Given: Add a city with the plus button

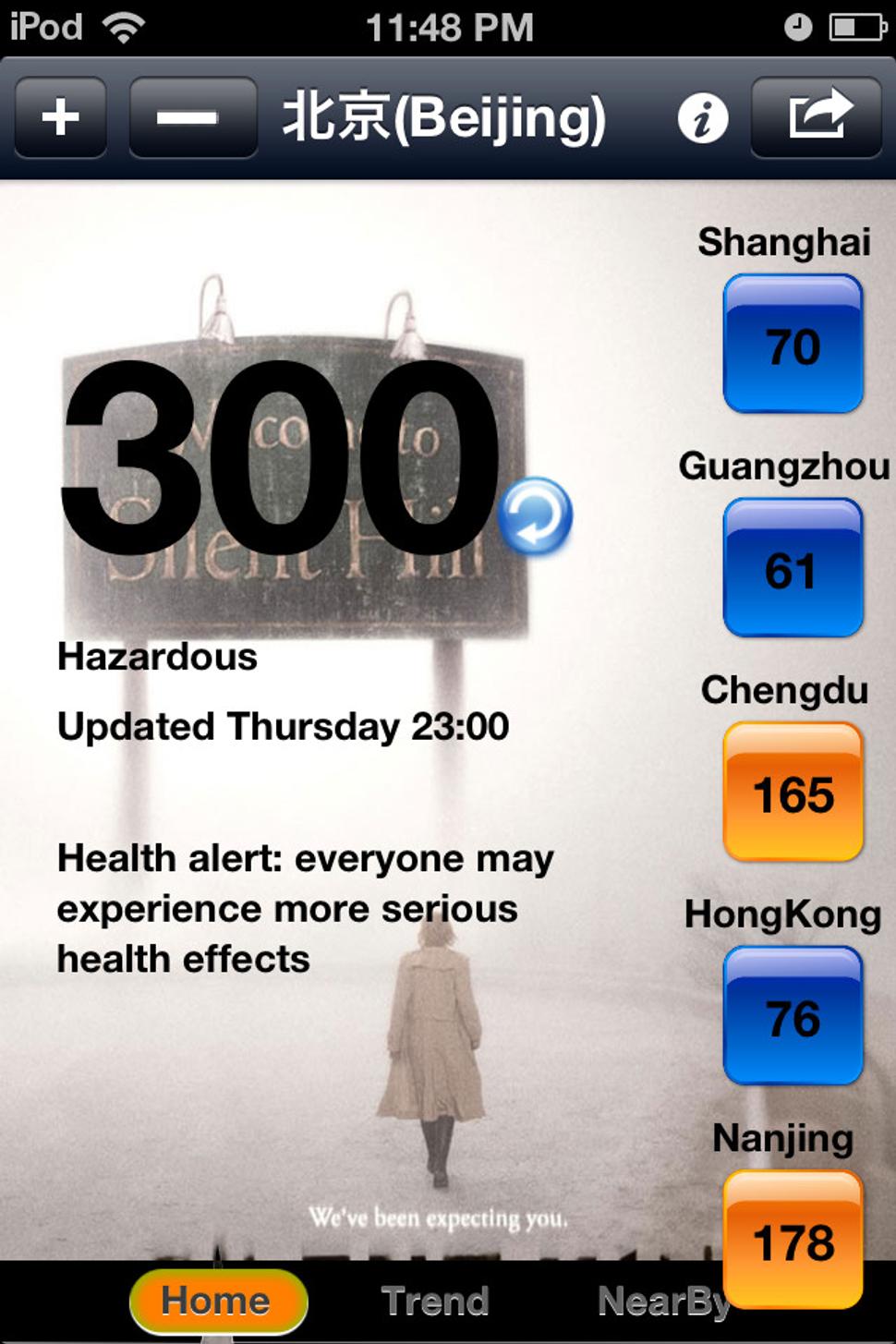Looking at the screenshot, I should [x=60, y=117].
